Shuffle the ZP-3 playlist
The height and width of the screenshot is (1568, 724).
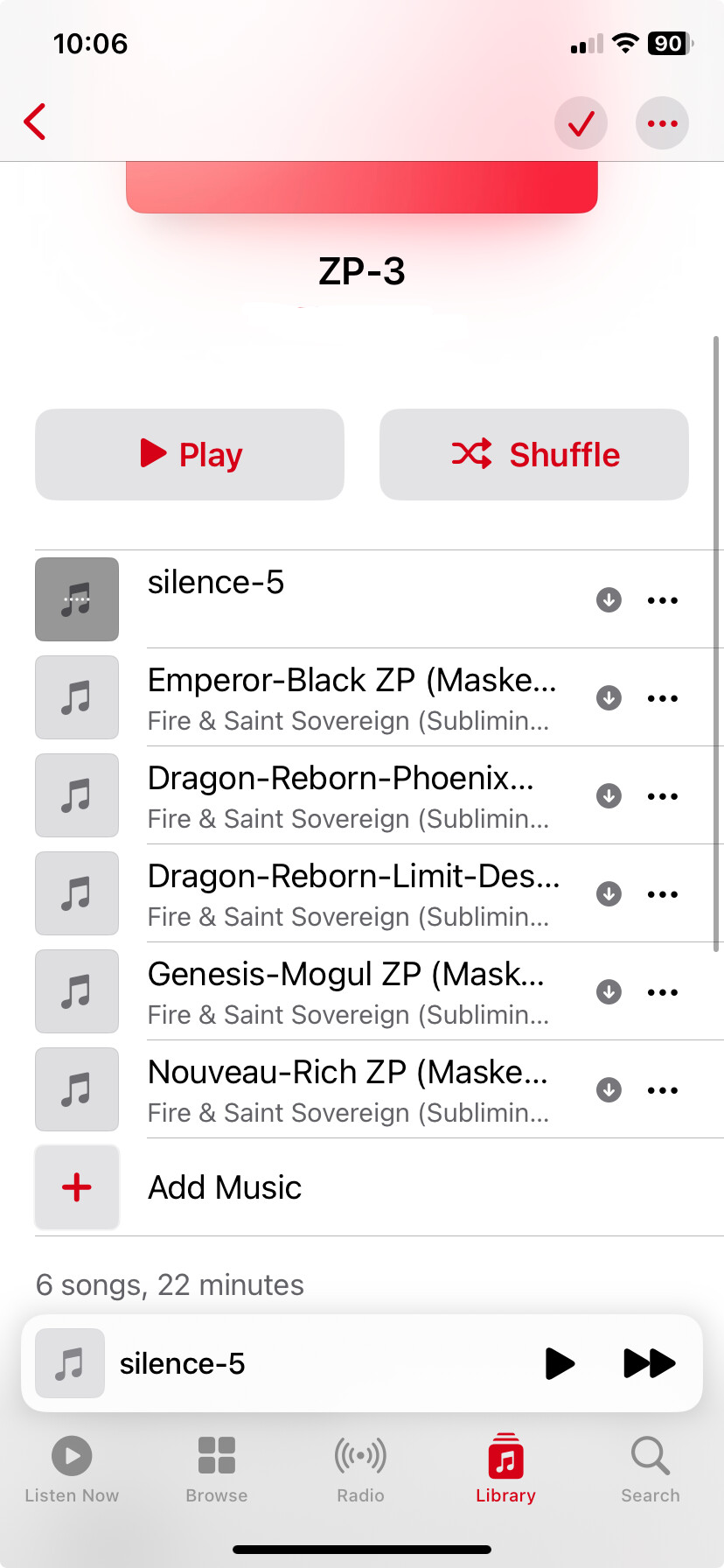(534, 454)
